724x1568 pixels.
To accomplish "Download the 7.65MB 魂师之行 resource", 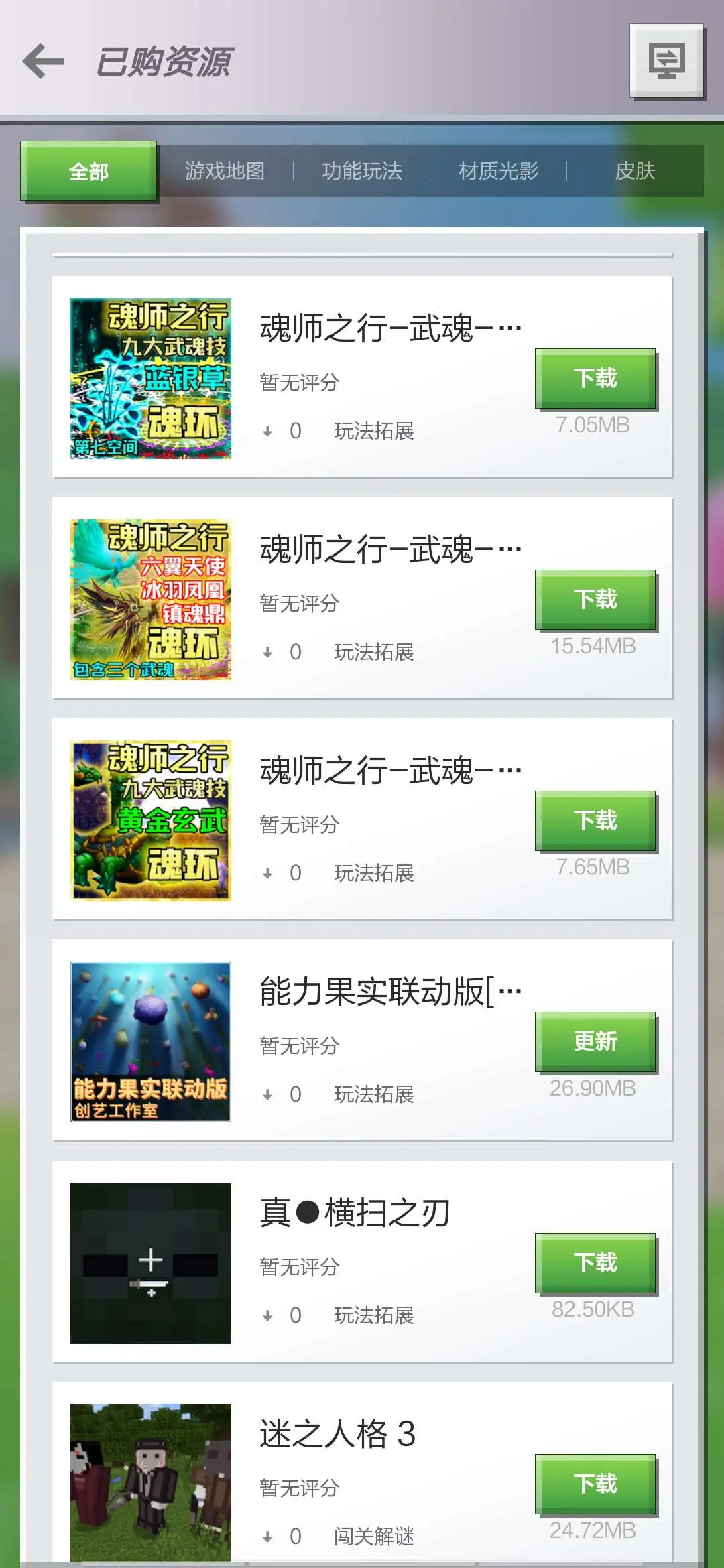I will (595, 820).
